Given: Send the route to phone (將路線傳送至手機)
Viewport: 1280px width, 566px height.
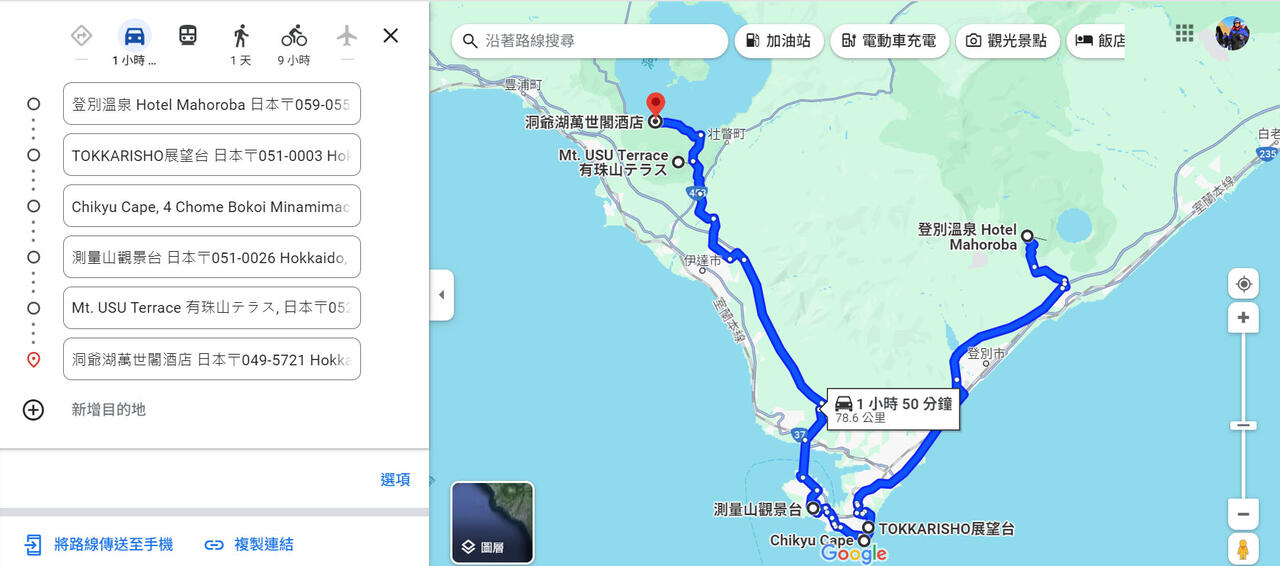Looking at the screenshot, I should point(99,545).
